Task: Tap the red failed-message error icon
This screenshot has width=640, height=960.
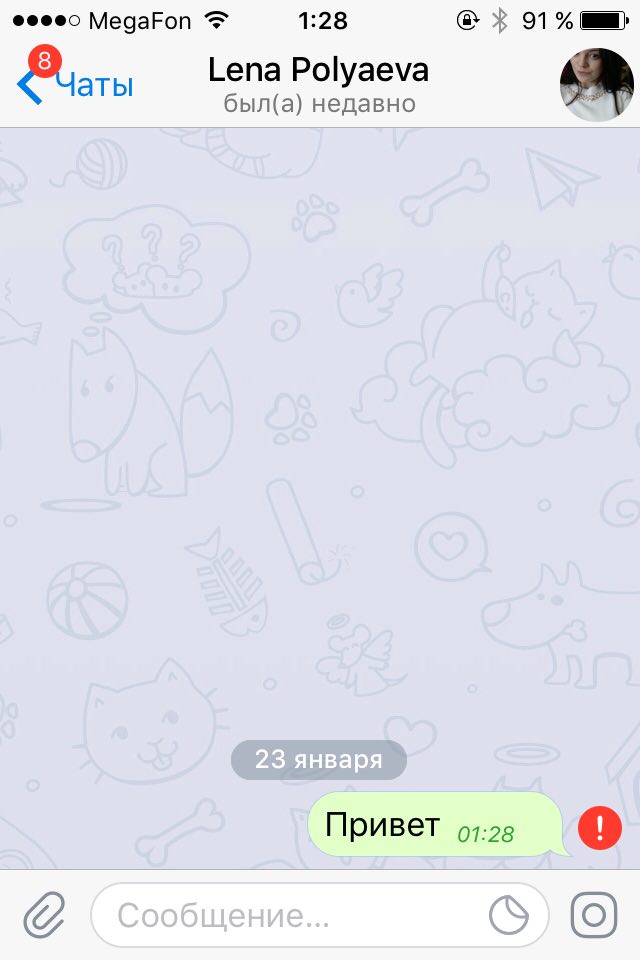Action: [x=600, y=828]
